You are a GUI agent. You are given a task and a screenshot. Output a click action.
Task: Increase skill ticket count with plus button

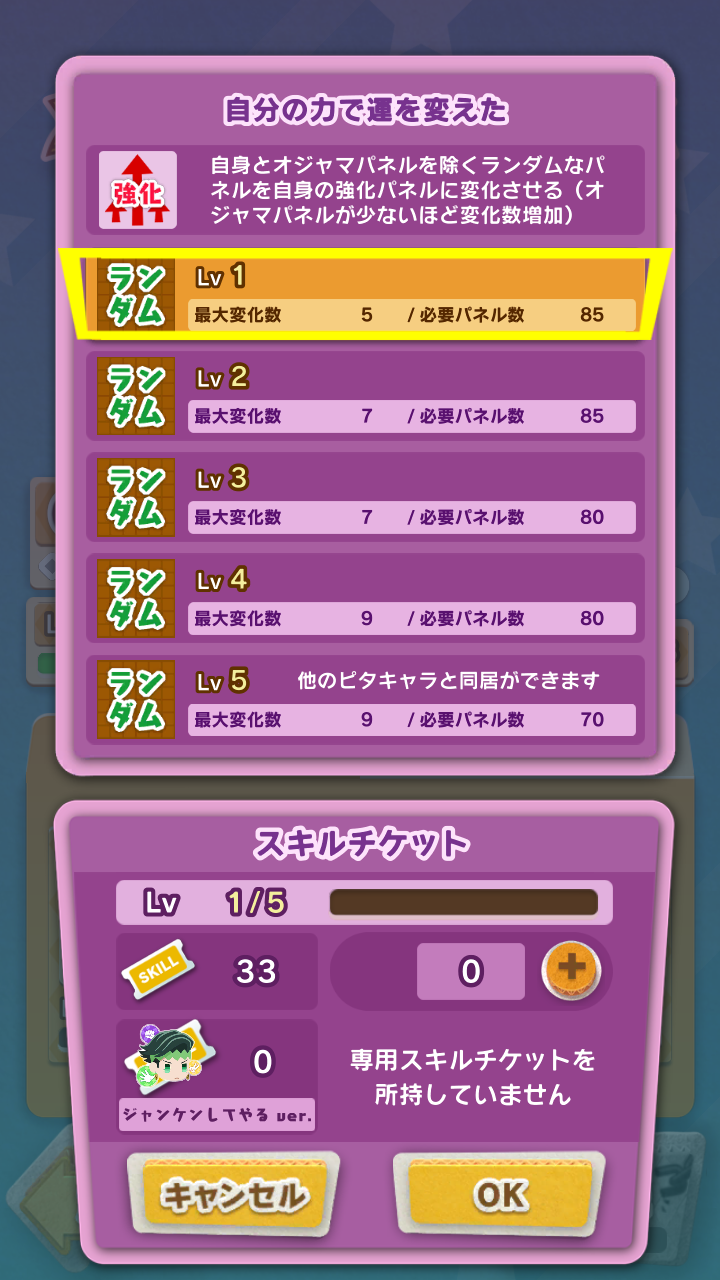570,970
